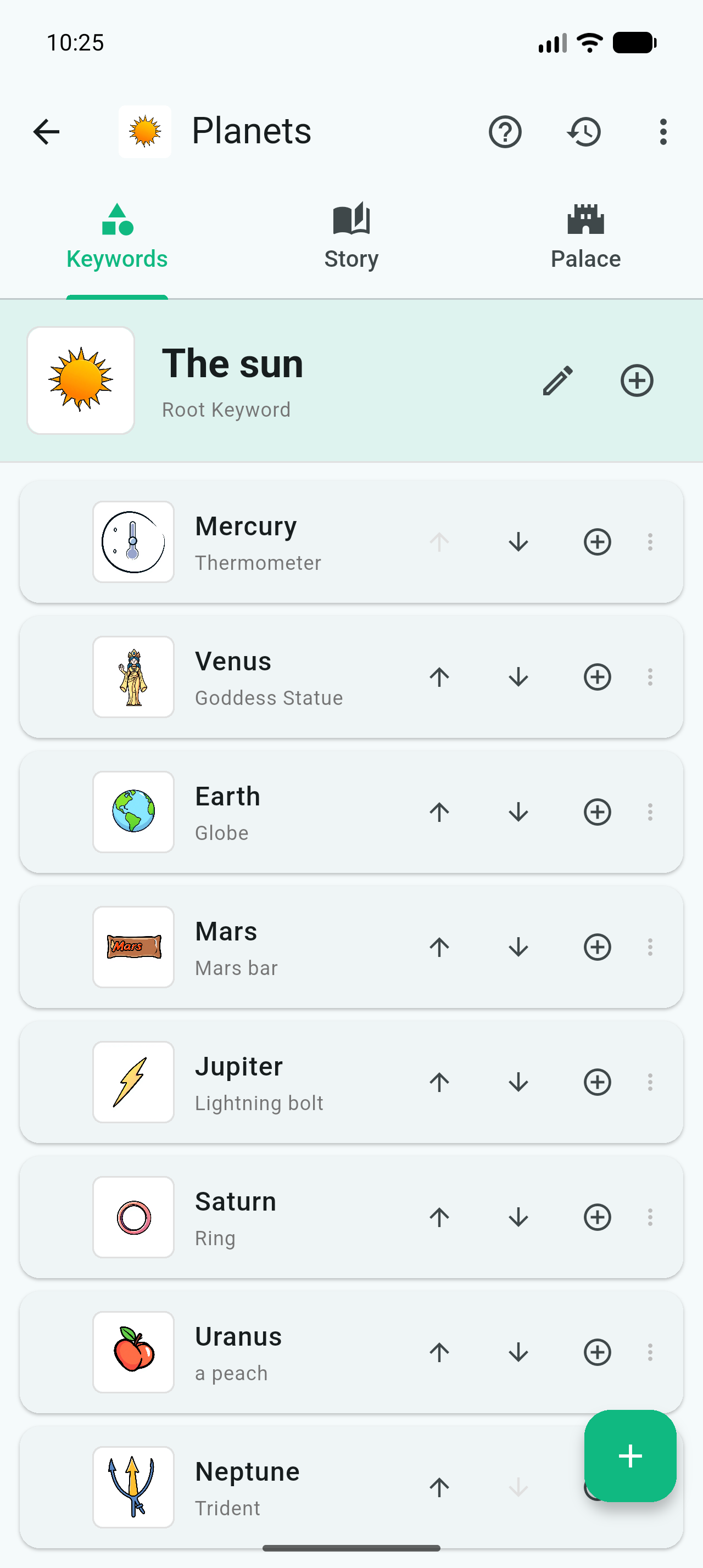This screenshot has height=1568, width=703.
Task: Move Earth up one position
Action: pyautogui.click(x=439, y=812)
